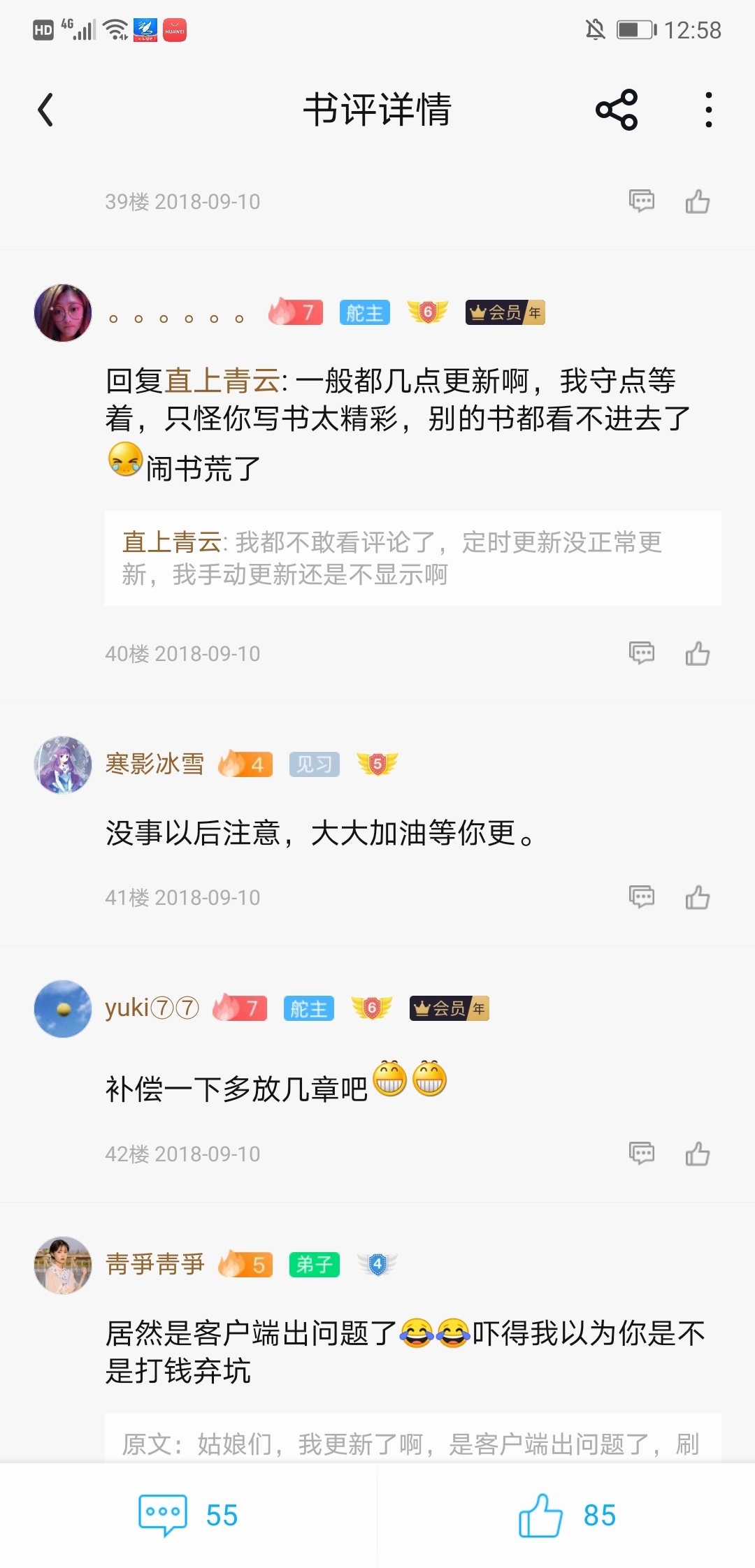Reply to the 40楼 comment
Viewport: 755px width, 1568px height.
click(x=641, y=653)
